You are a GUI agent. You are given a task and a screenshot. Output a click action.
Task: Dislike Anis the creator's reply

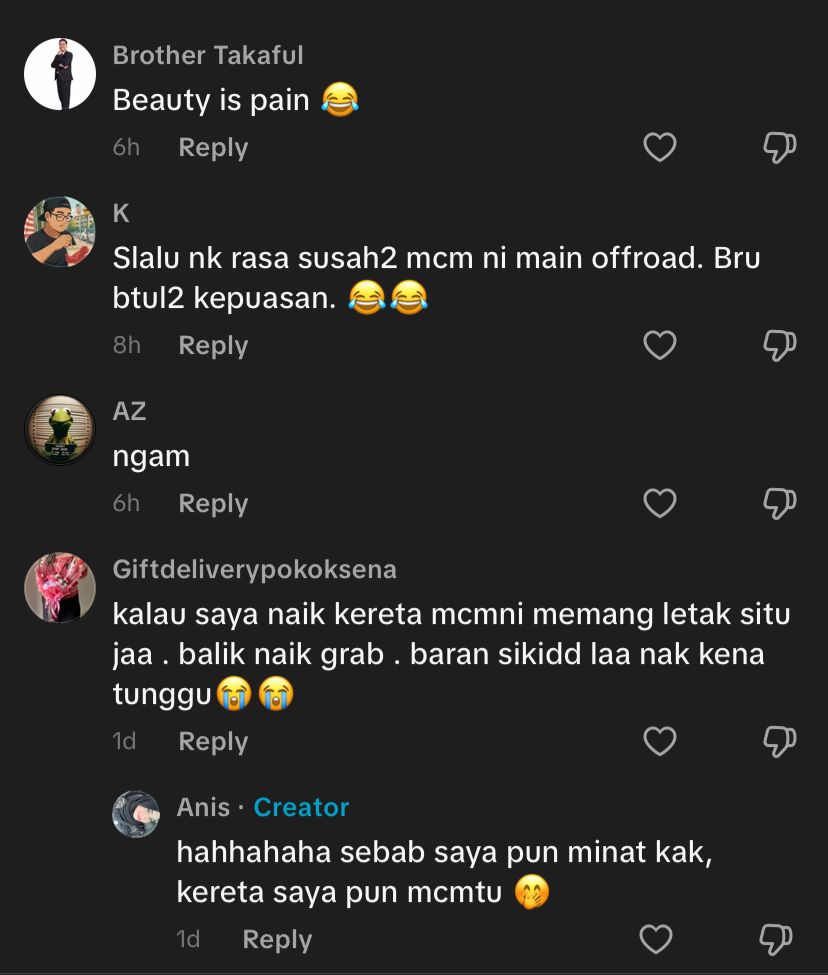[x=777, y=940]
